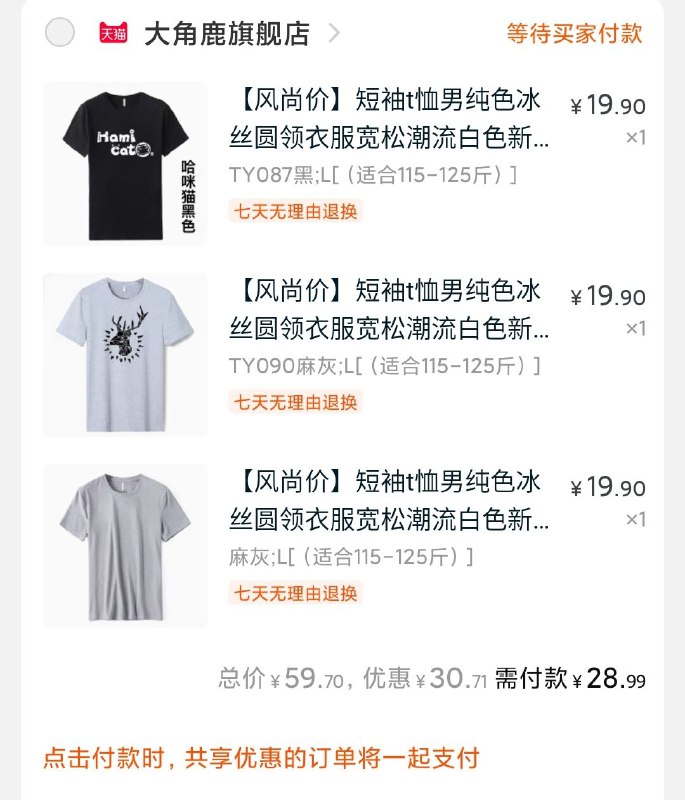The width and height of the screenshot is (685, 800).
Task: Select the 大角鹿旗舰店 order checkbox
Action: [x=60, y=33]
